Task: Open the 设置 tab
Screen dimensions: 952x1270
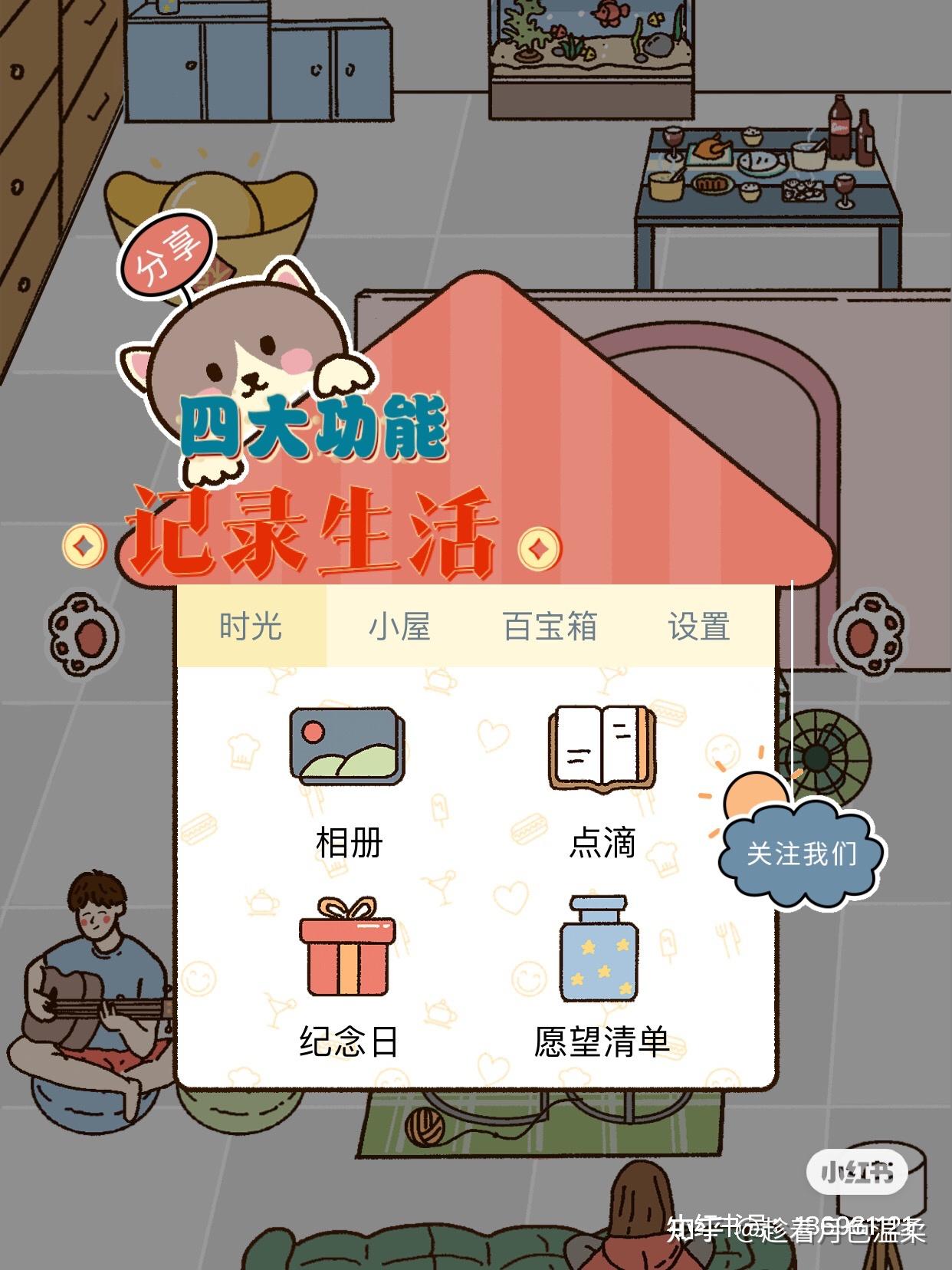Action: [x=699, y=627]
